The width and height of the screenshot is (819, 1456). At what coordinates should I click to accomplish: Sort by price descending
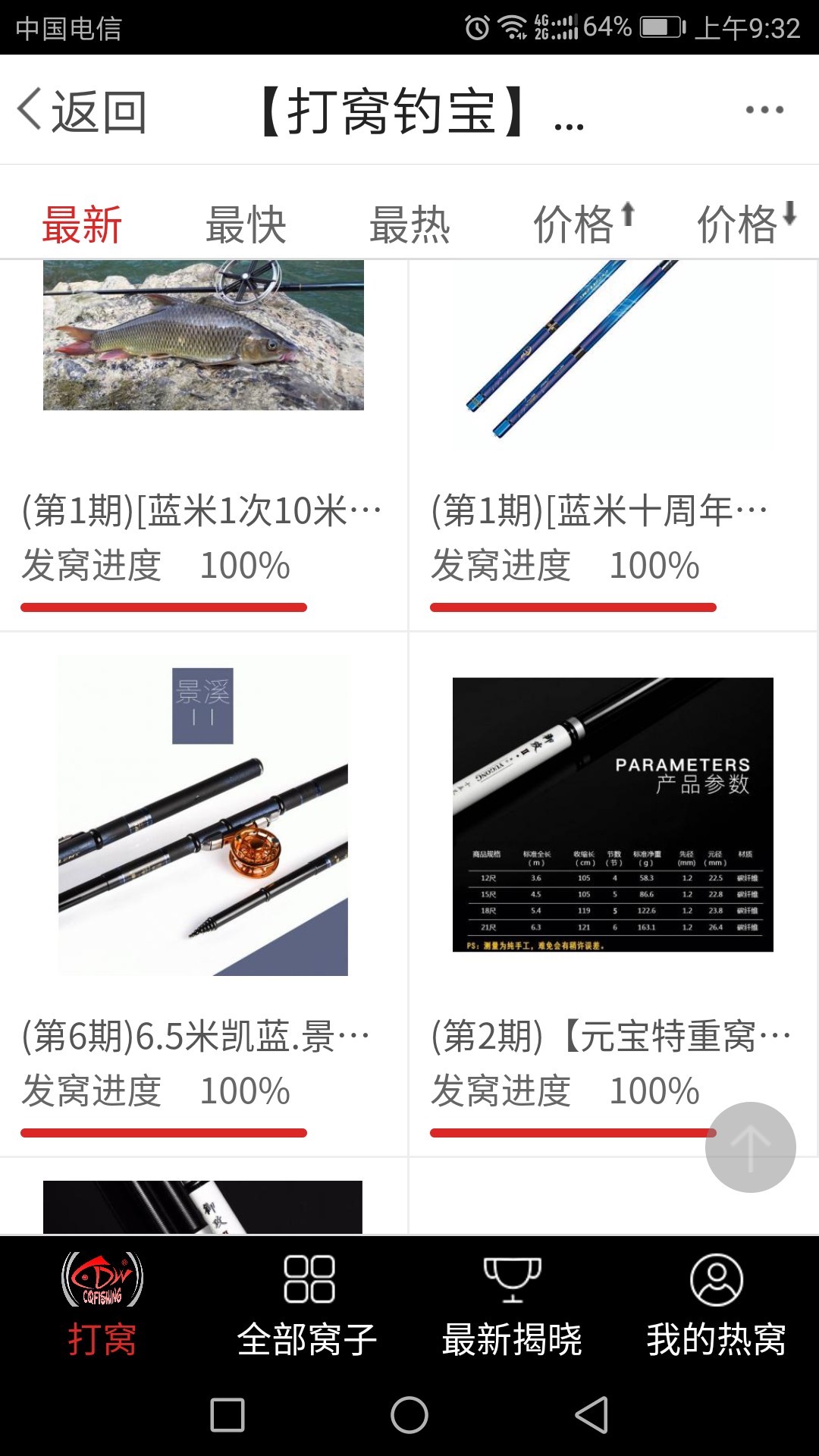(746, 223)
